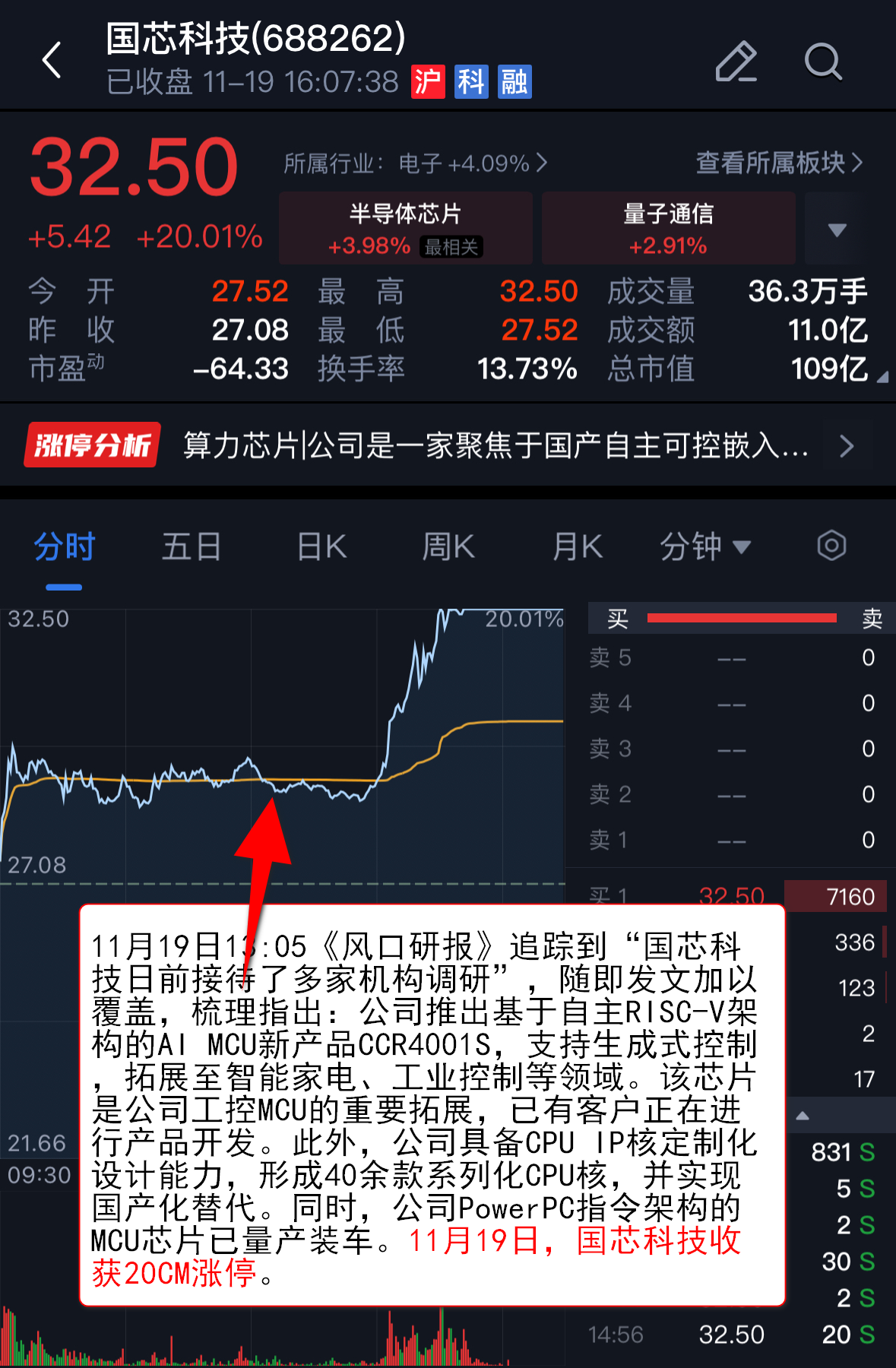Open the 半导体芯片 concept chip
This screenshot has width=896, height=1368.
406,228
